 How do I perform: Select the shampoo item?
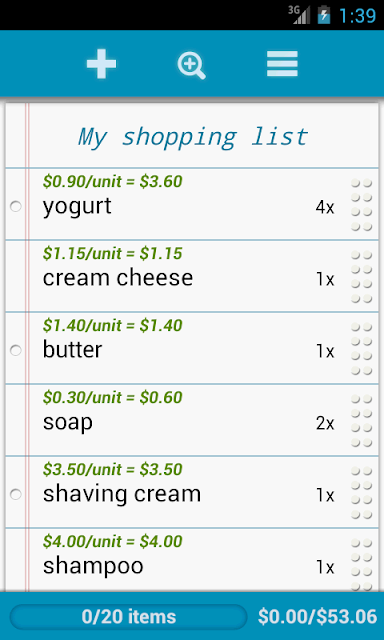tap(192, 560)
